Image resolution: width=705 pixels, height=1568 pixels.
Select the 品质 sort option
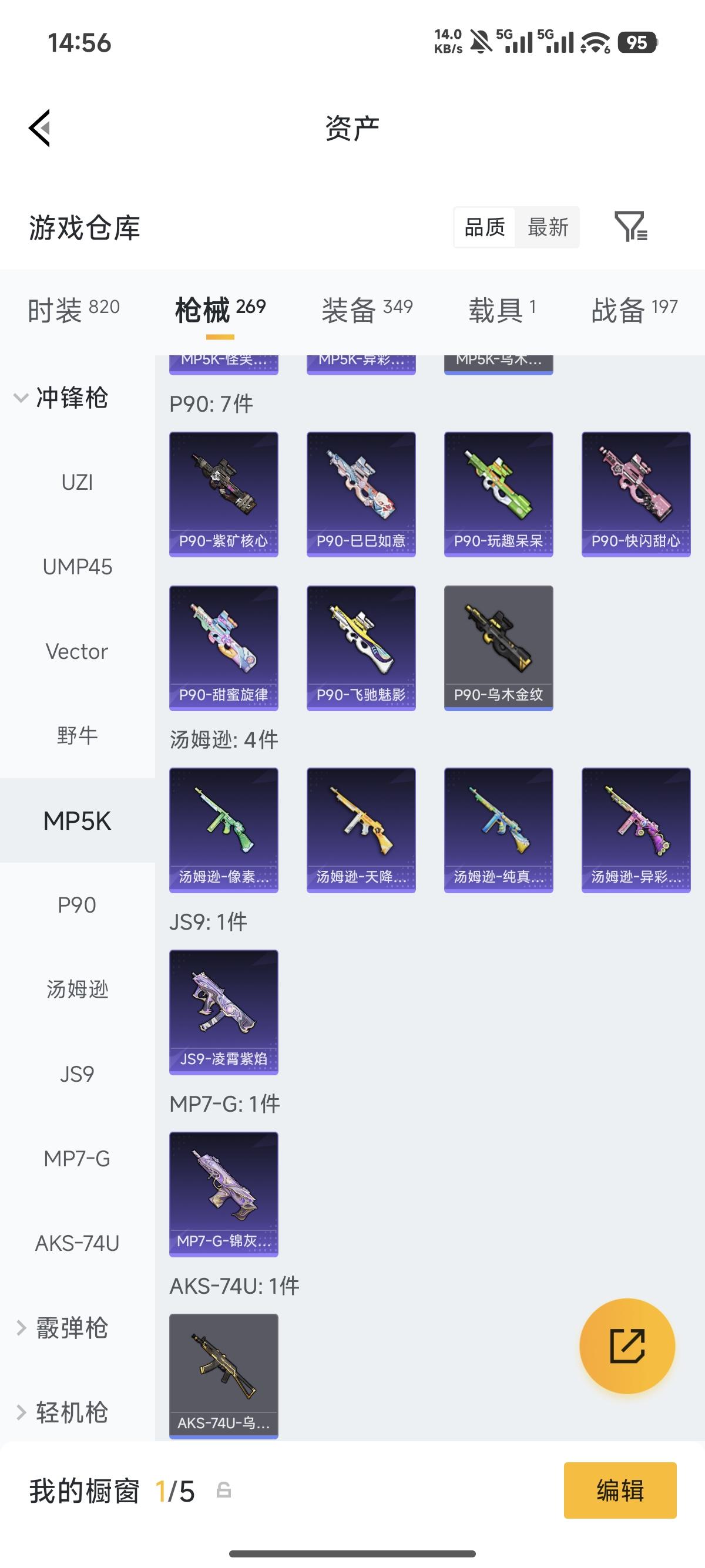click(x=485, y=227)
